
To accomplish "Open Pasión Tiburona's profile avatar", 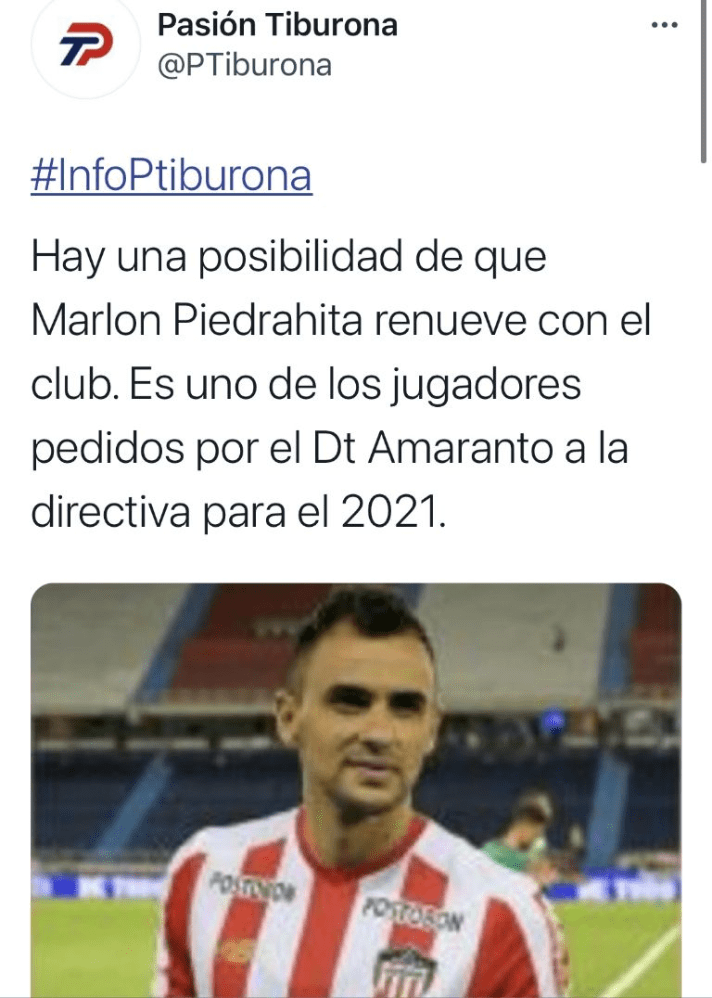I will (85, 47).
